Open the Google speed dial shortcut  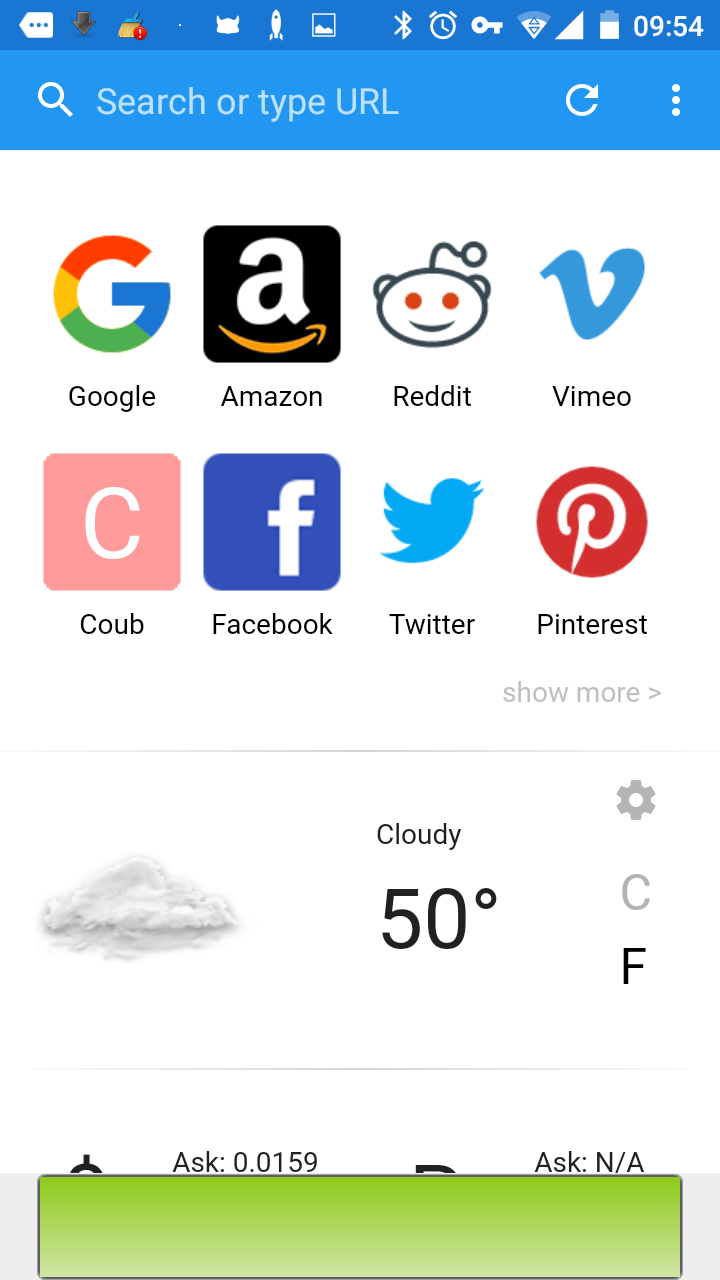[x=112, y=294]
